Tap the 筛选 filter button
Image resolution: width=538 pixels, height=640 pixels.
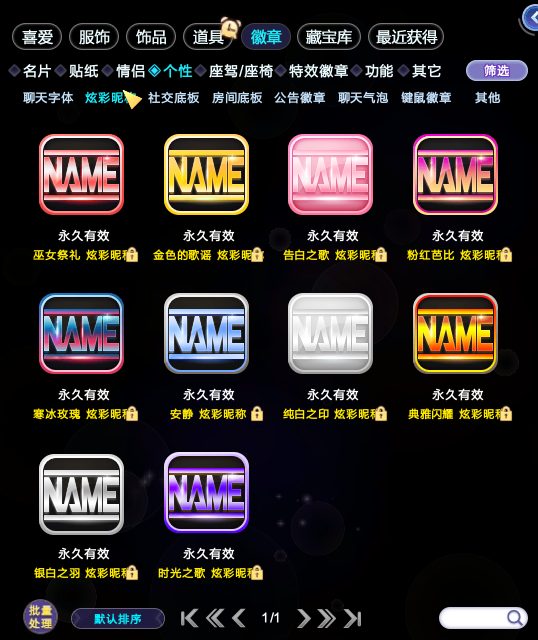pos(496,71)
